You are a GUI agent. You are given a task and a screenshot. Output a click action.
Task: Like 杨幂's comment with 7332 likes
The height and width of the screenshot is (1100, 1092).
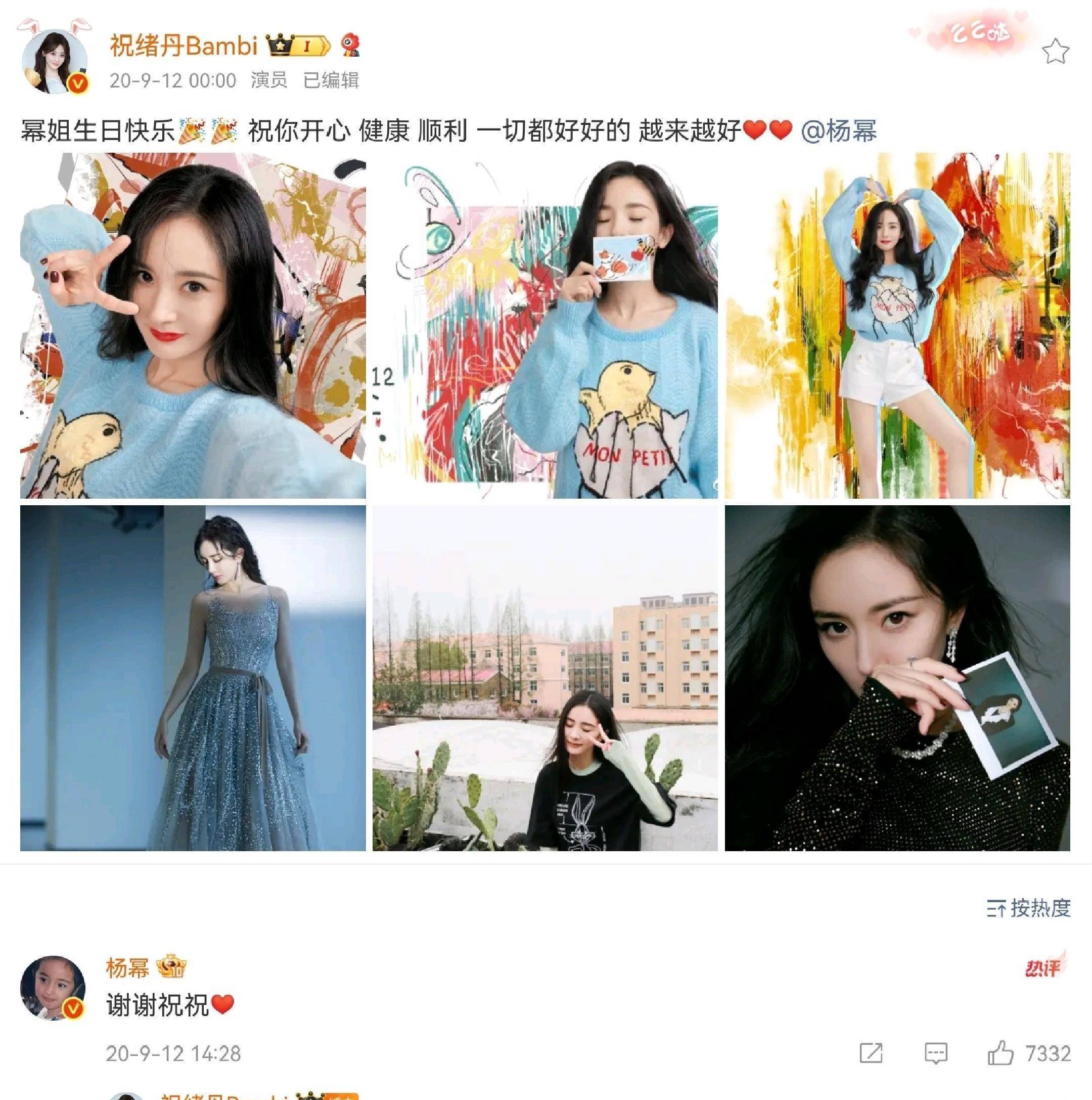[x=1000, y=1053]
